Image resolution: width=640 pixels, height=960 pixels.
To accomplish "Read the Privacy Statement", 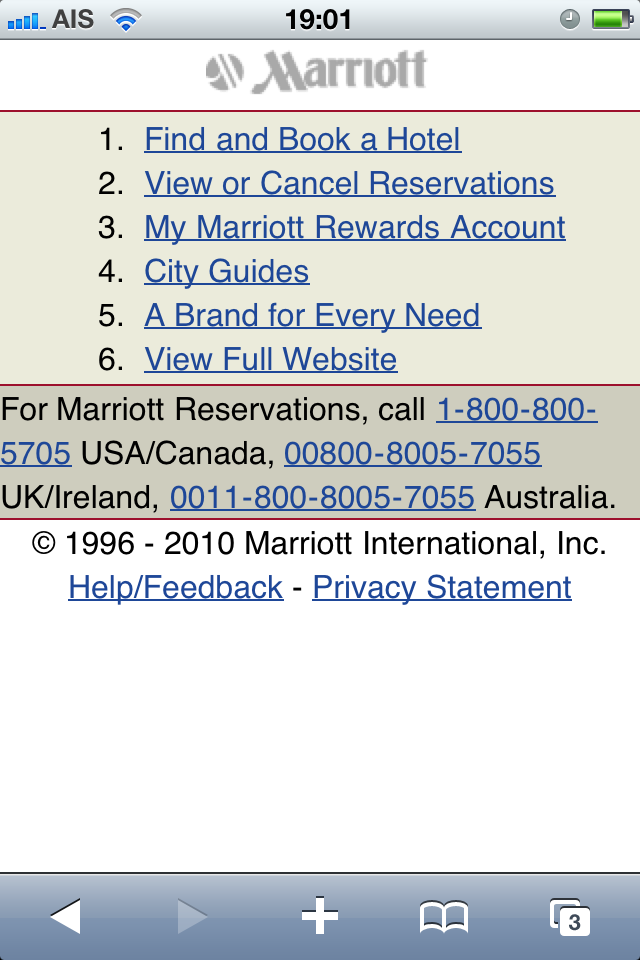I will 441,587.
